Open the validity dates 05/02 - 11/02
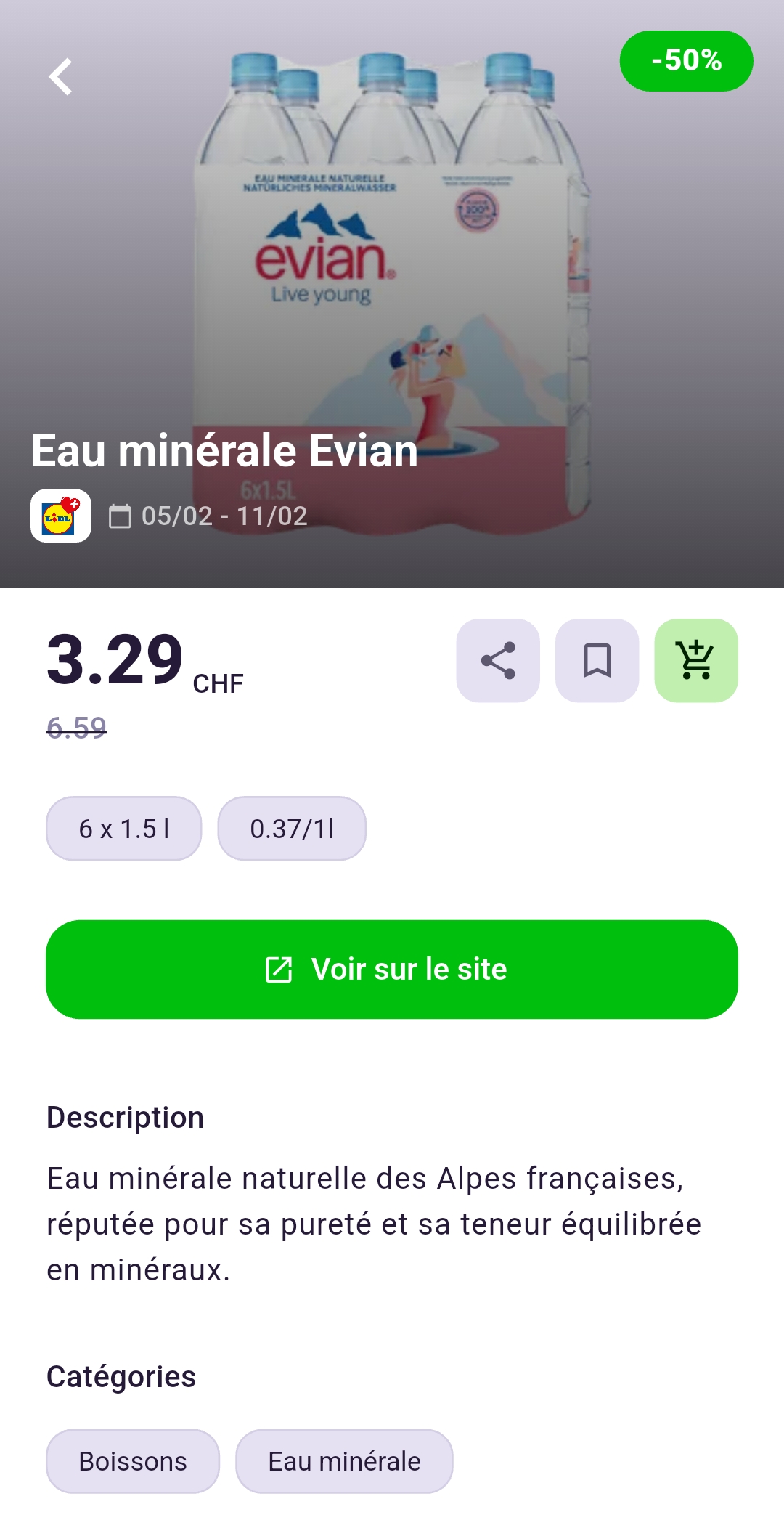Screen dimensions: 784x1536 (x=223, y=516)
